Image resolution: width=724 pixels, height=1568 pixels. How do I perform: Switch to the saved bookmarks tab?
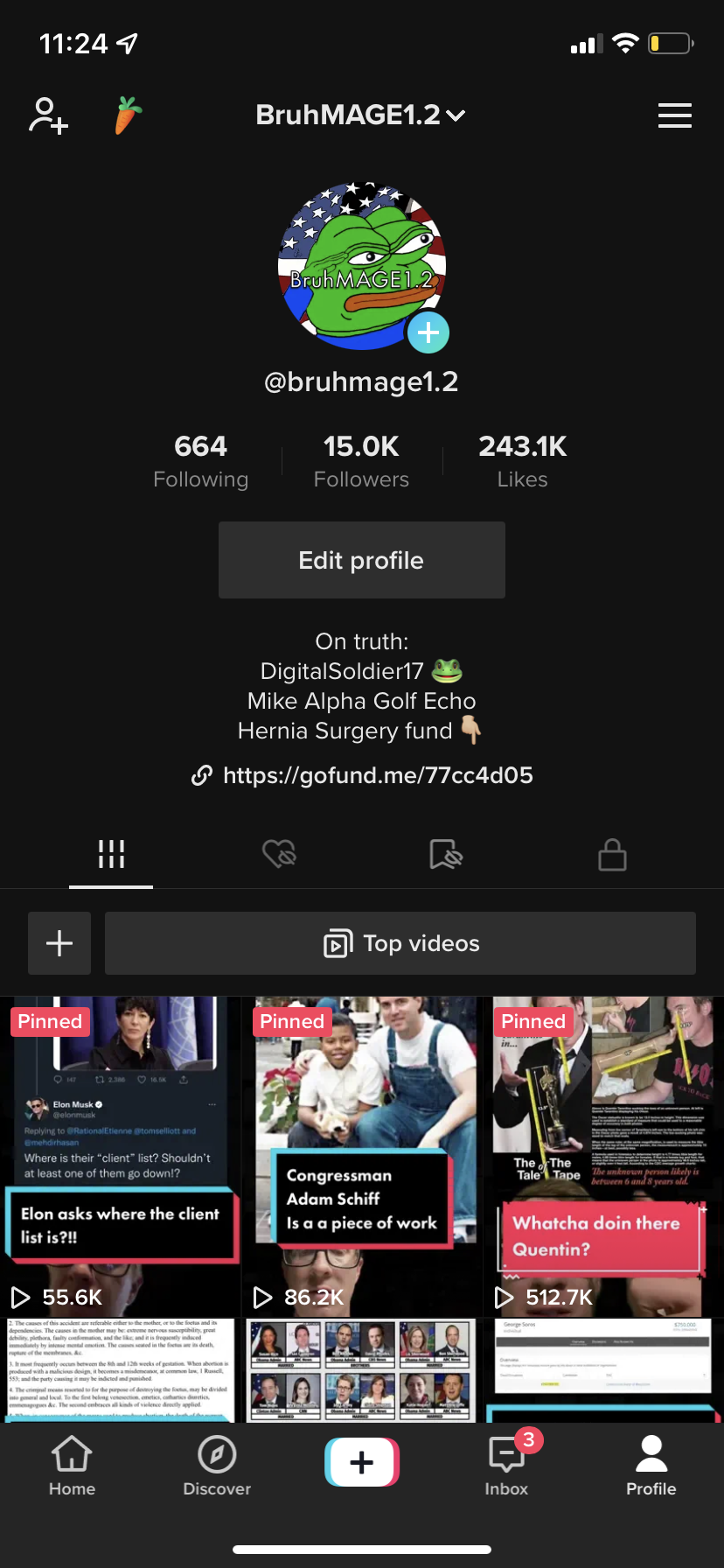pos(446,854)
